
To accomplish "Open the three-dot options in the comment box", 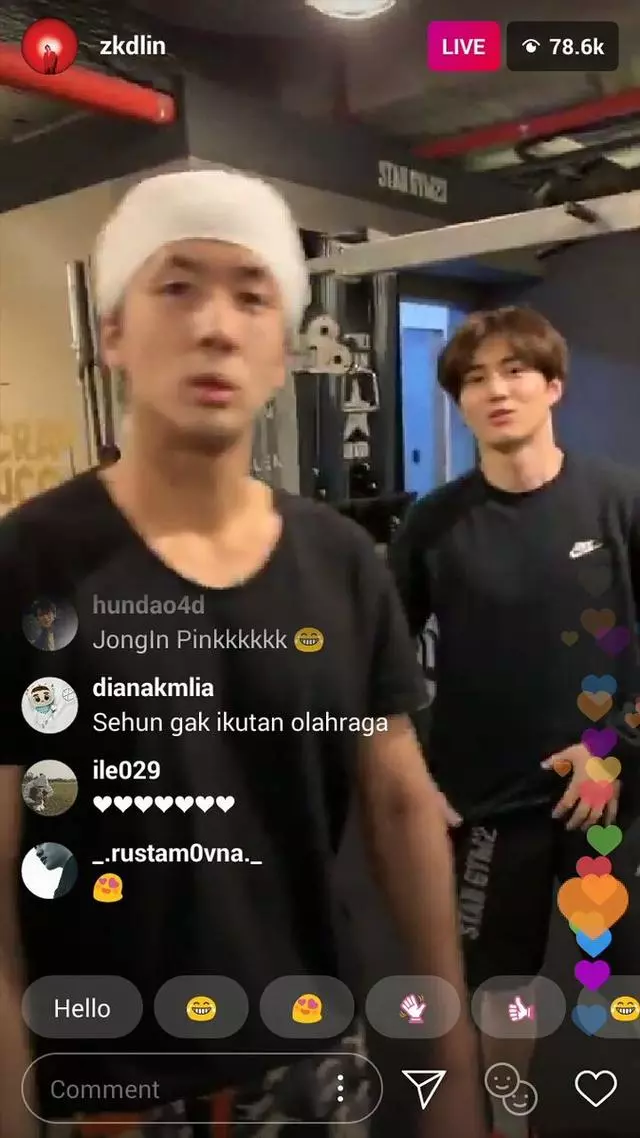I will coord(341,1089).
